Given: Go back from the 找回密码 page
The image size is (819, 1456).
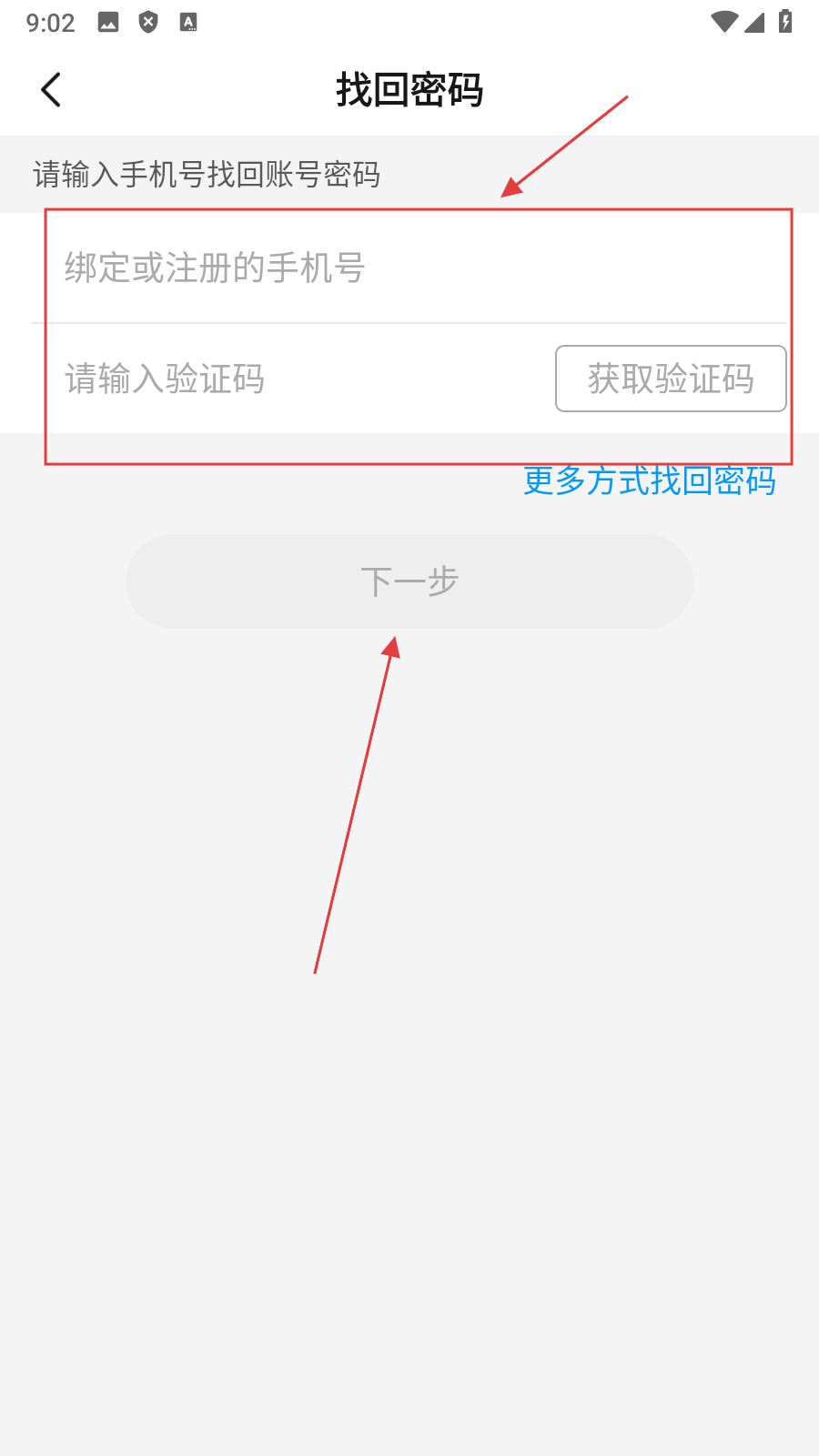Looking at the screenshot, I should pyautogui.click(x=51, y=90).
